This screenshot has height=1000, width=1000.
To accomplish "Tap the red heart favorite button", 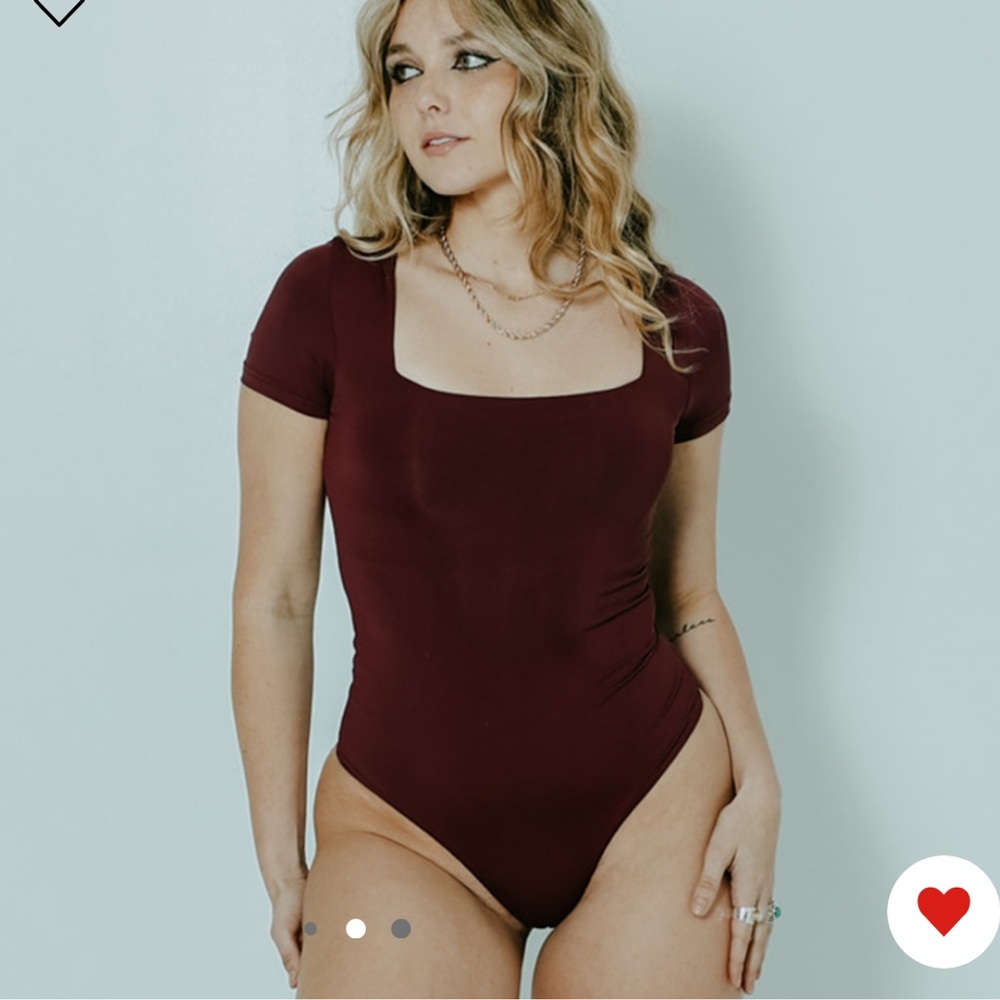I will click(942, 911).
